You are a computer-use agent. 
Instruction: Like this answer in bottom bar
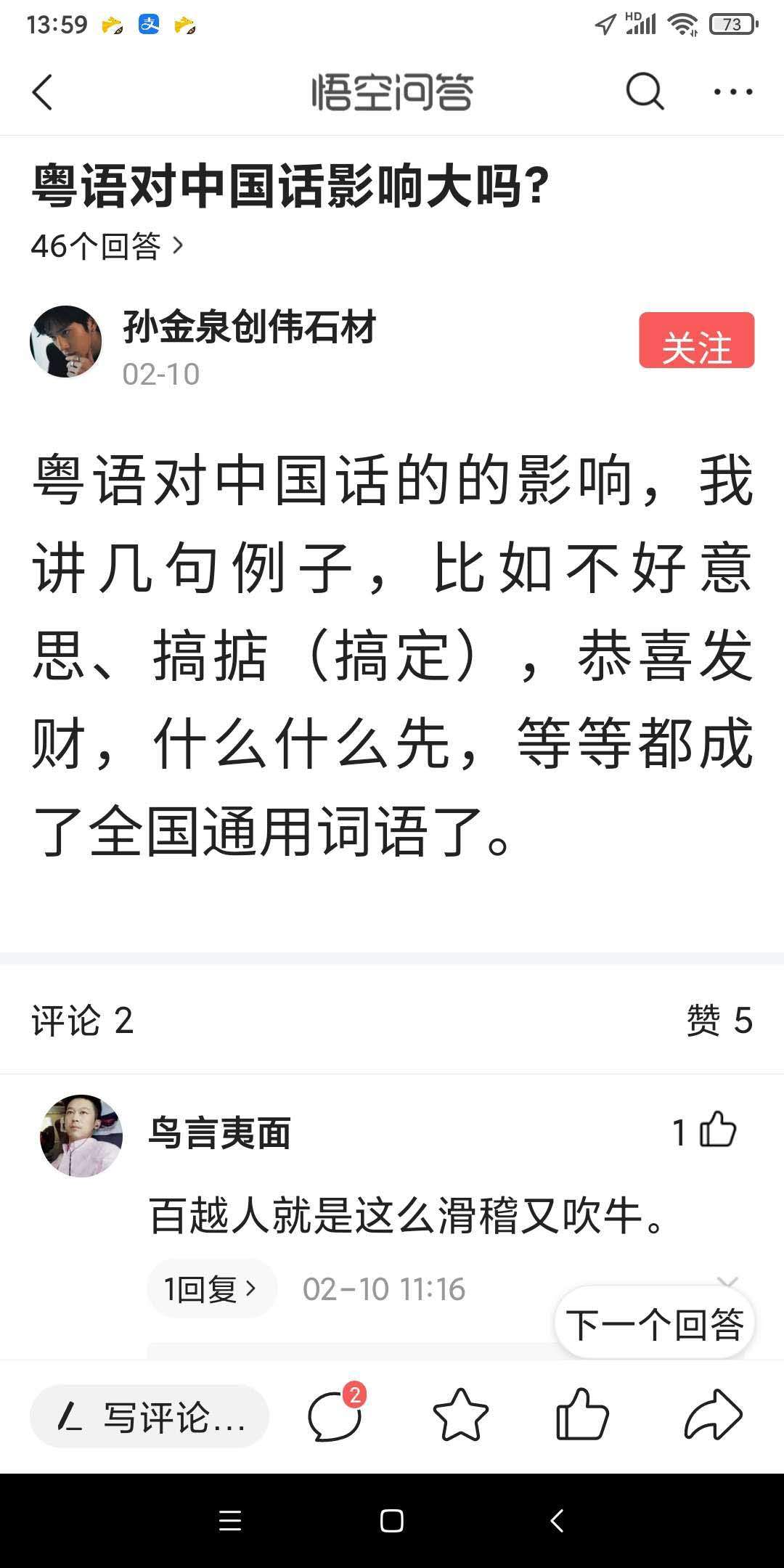(x=582, y=1415)
